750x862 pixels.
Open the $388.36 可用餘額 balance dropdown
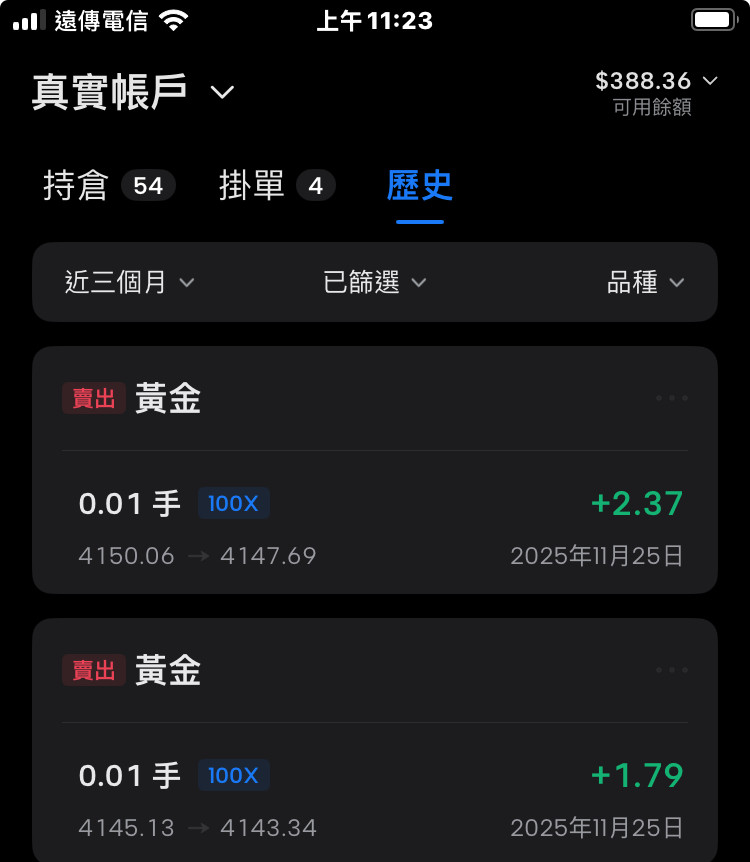(655, 91)
